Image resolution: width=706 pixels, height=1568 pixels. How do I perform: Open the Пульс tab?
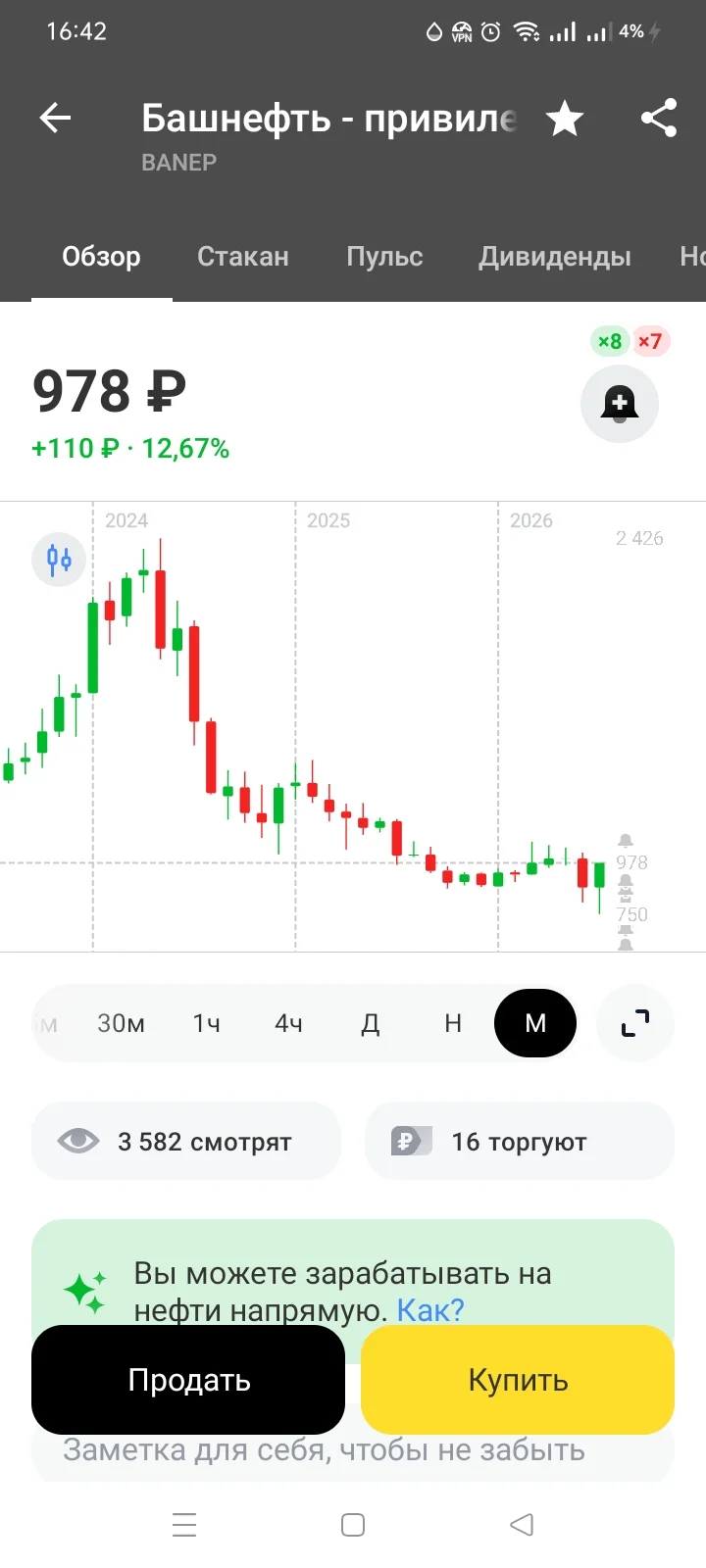tap(384, 257)
